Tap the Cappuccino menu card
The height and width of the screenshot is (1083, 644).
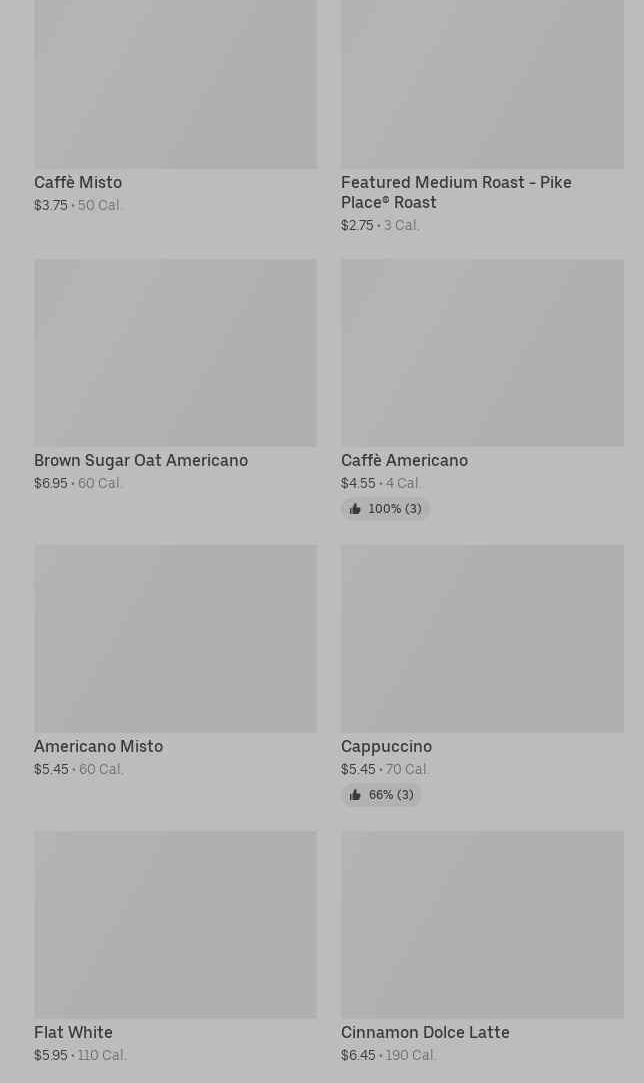pos(482,675)
